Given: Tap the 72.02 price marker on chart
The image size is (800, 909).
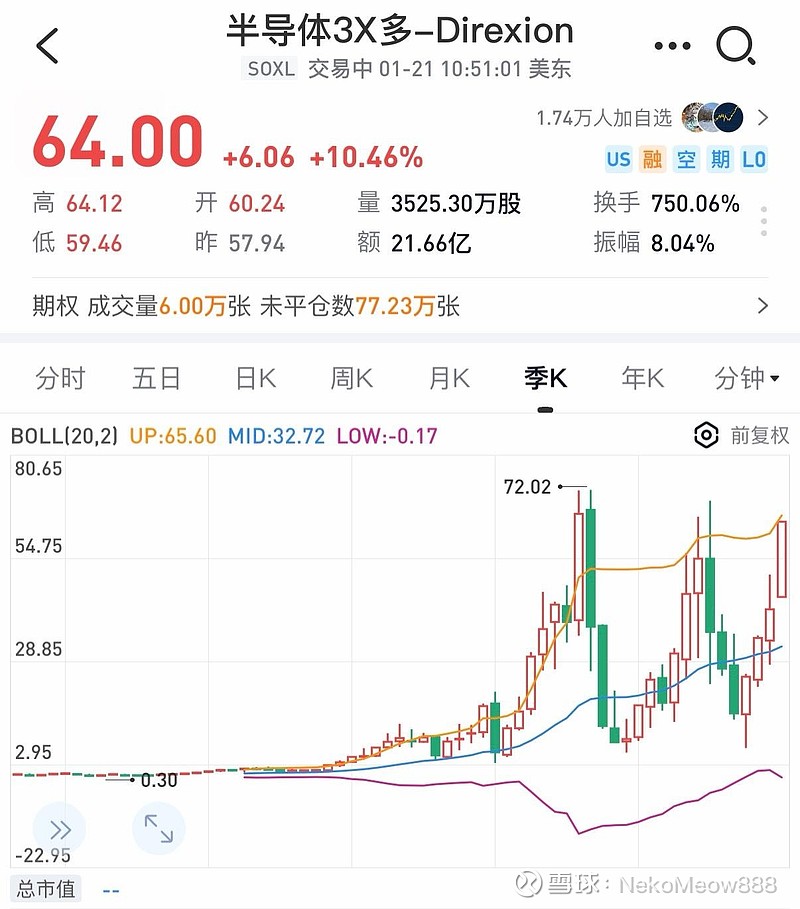Looking at the screenshot, I should (x=529, y=487).
